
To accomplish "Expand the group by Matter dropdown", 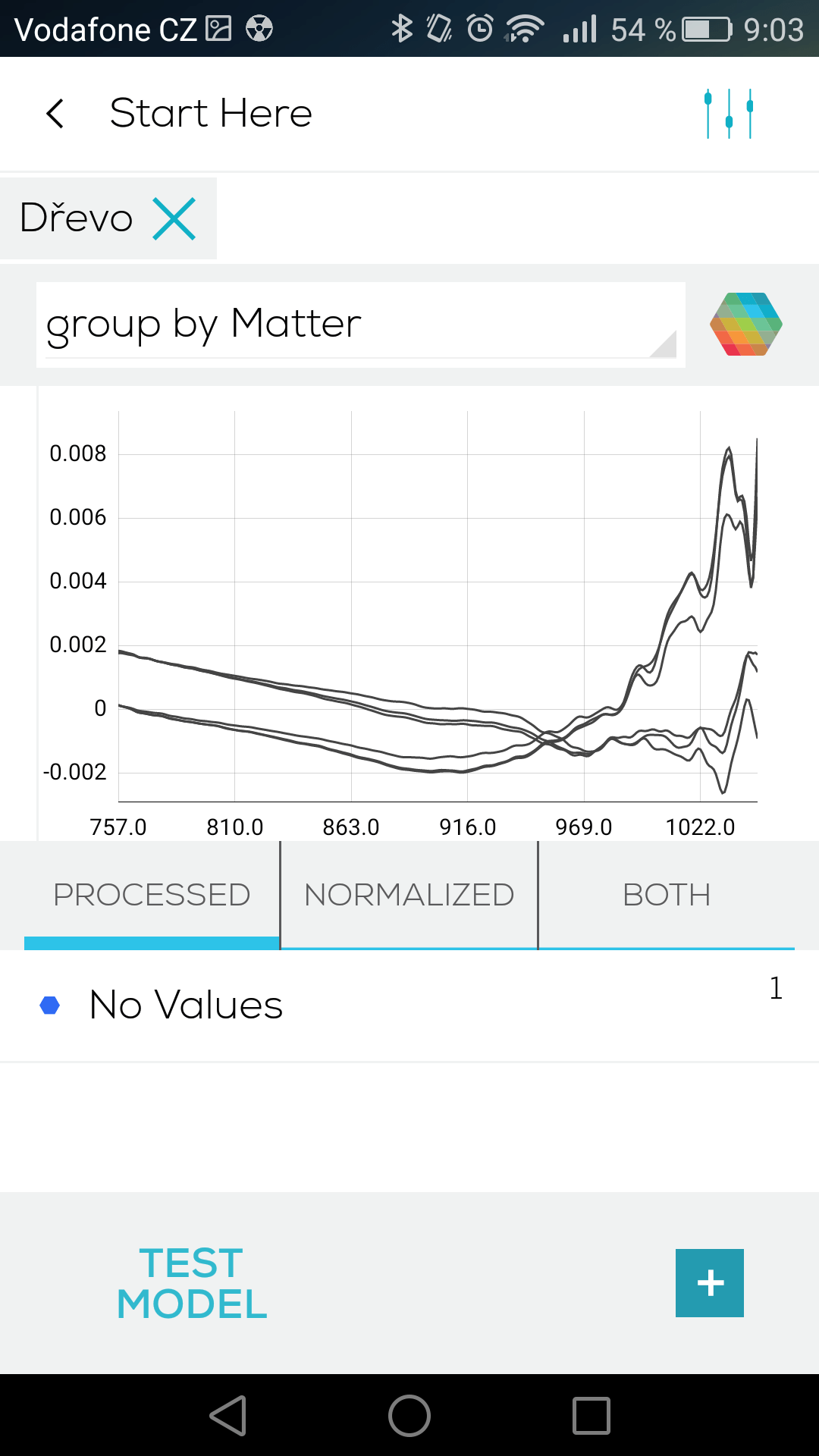I will point(361,325).
